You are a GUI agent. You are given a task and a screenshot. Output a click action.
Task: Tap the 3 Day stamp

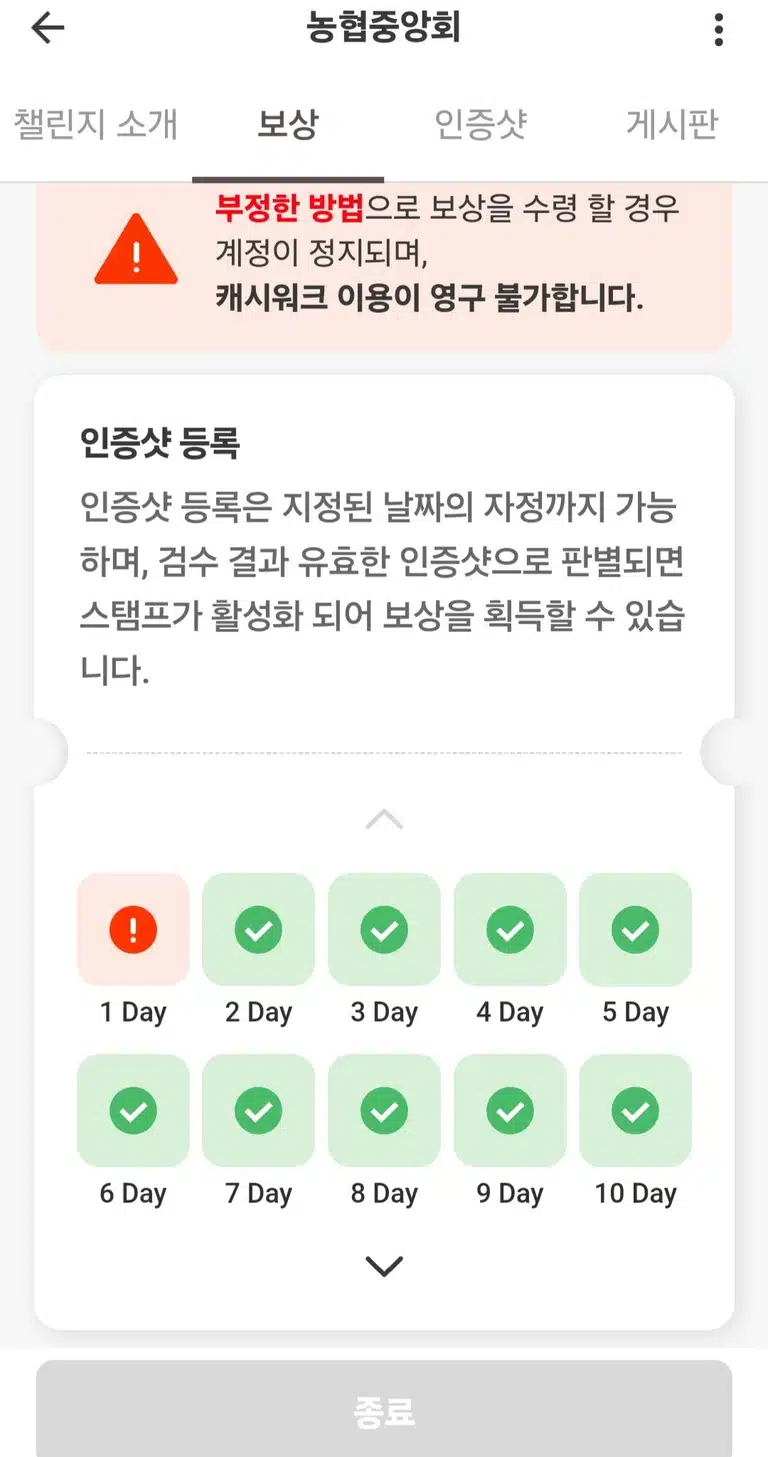(x=384, y=930)
